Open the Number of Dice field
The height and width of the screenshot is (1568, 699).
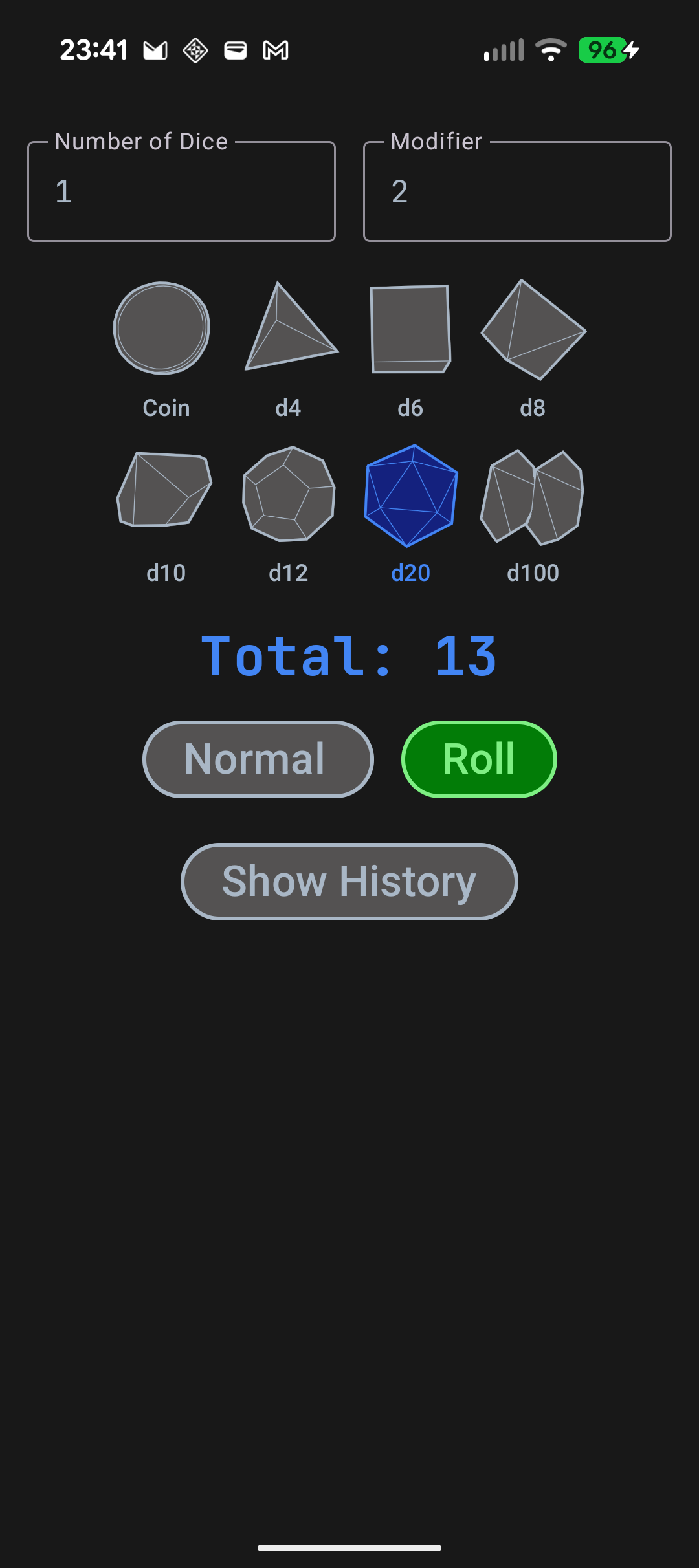tap(181, 191)
